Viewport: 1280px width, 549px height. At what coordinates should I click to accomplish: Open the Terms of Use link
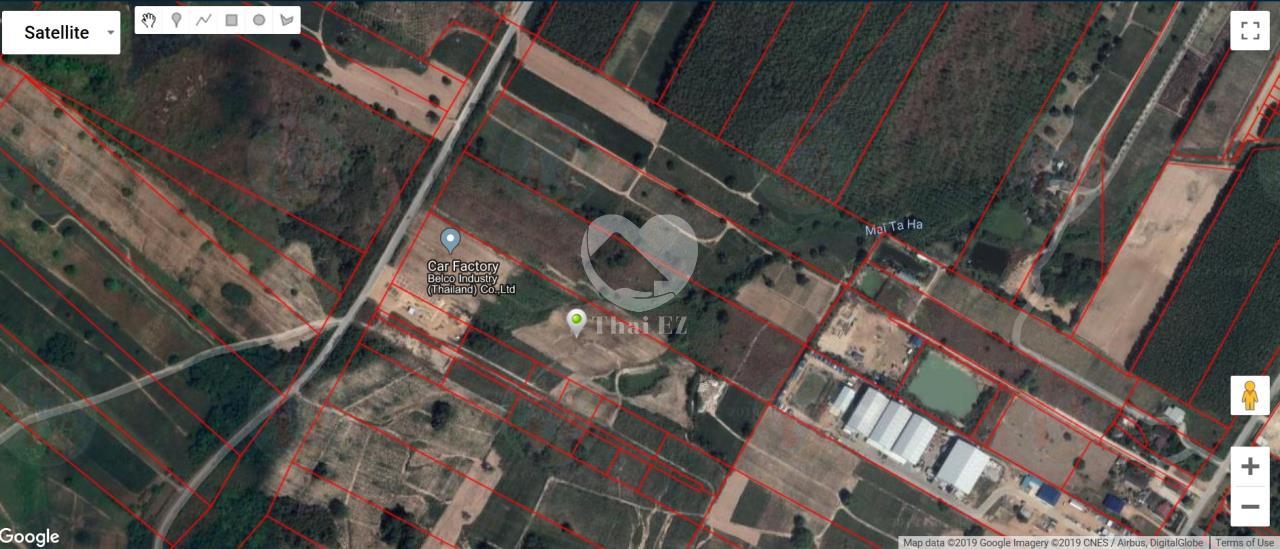coord(1244,543)
